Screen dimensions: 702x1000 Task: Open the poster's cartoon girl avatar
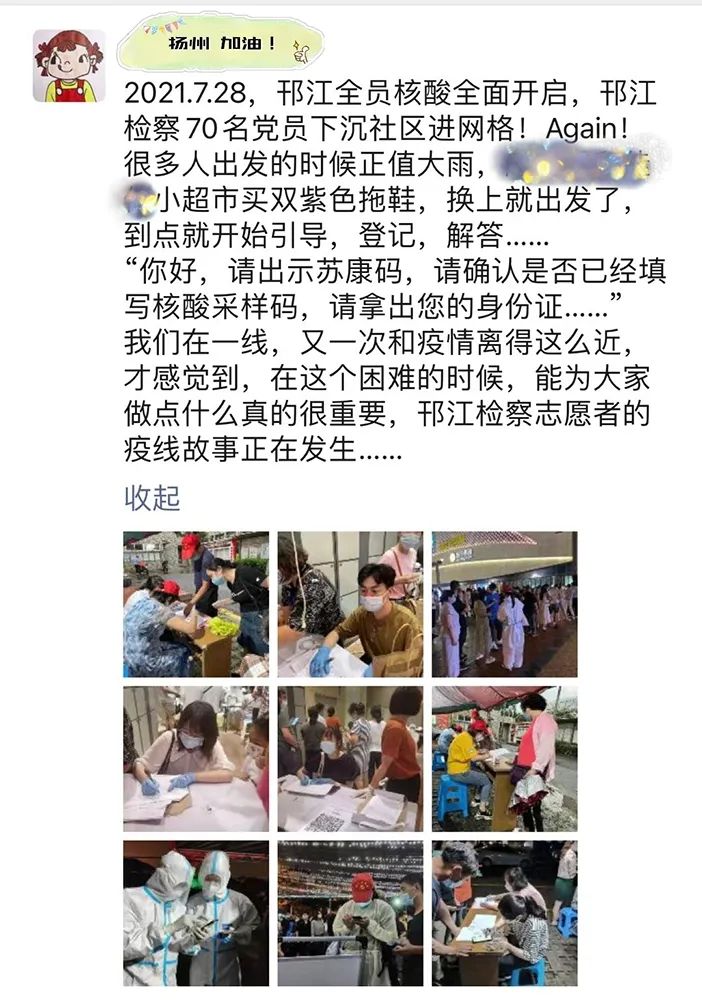[x=69, y=66]
